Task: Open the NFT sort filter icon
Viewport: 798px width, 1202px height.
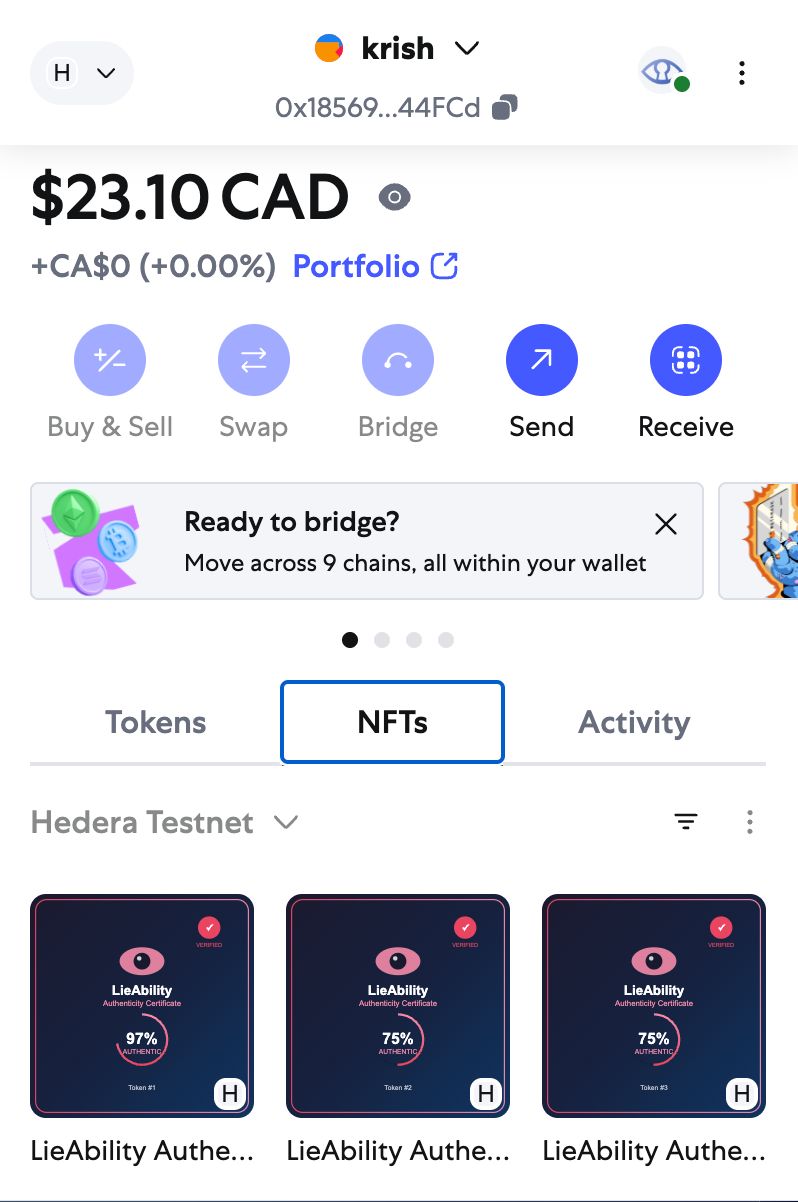Action: coord(685,822)
